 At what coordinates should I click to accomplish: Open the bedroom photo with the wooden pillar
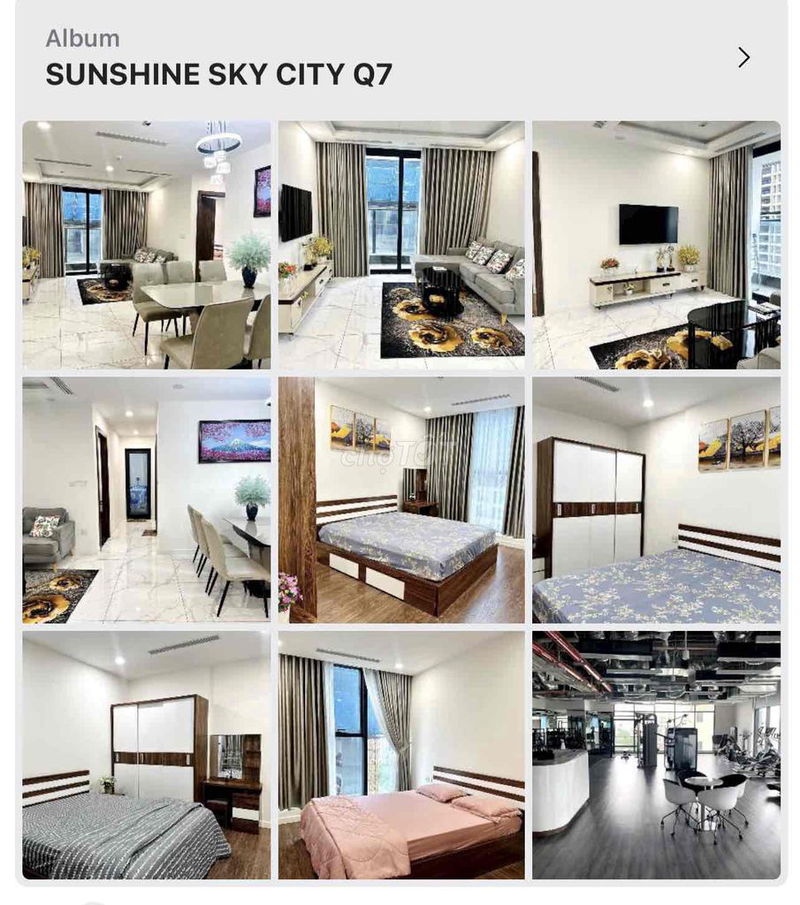[401, 500]
